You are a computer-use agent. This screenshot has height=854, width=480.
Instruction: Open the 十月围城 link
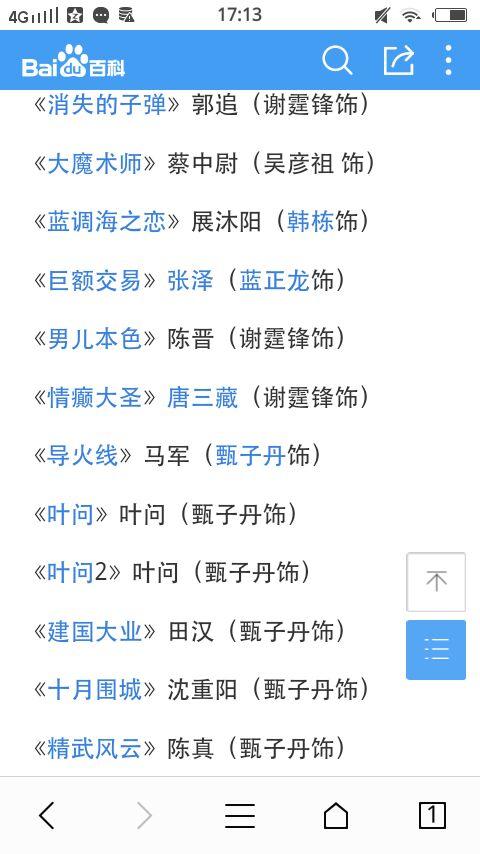click(x=95, y=690)
